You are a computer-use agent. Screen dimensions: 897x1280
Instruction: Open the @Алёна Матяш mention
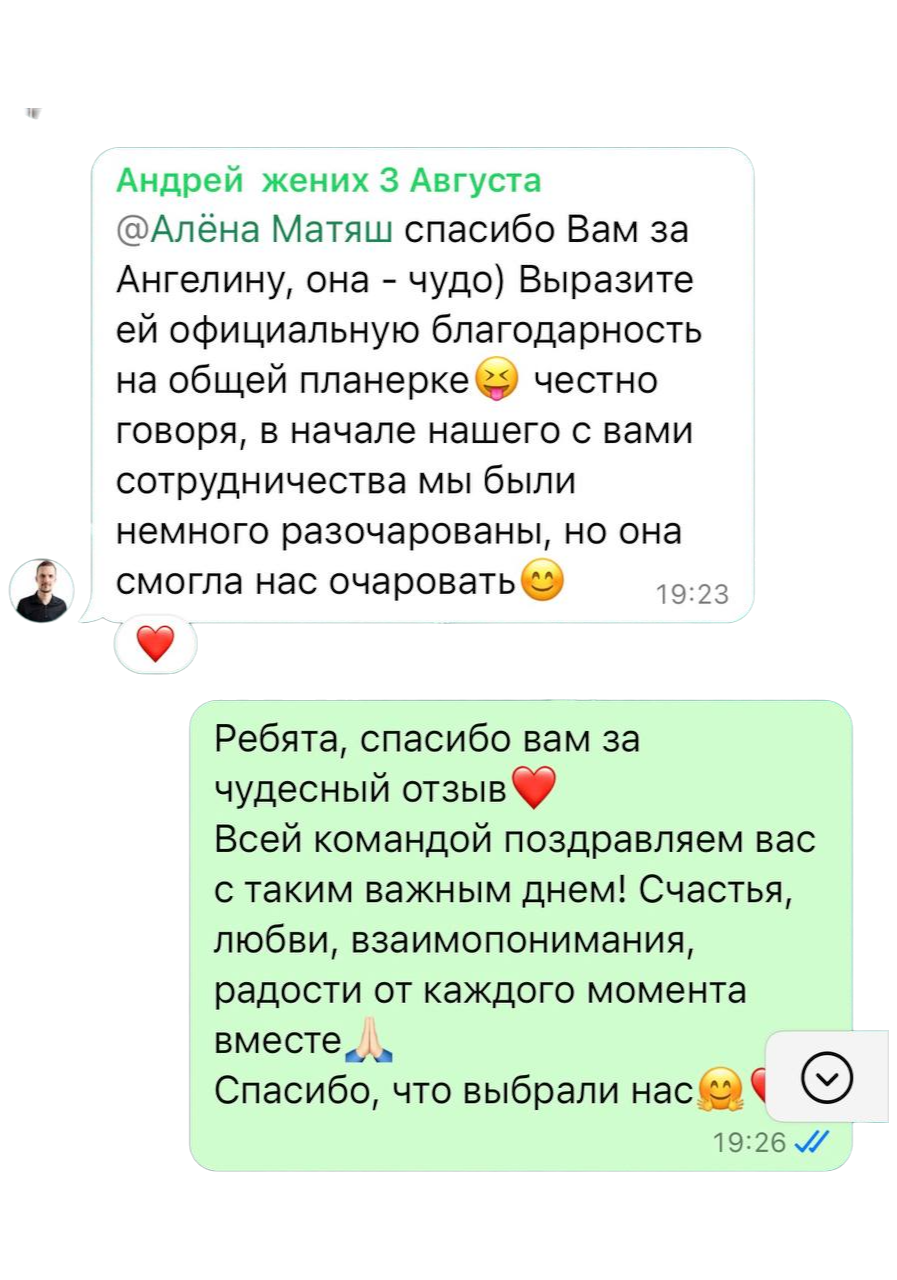[x=259, y=230]
